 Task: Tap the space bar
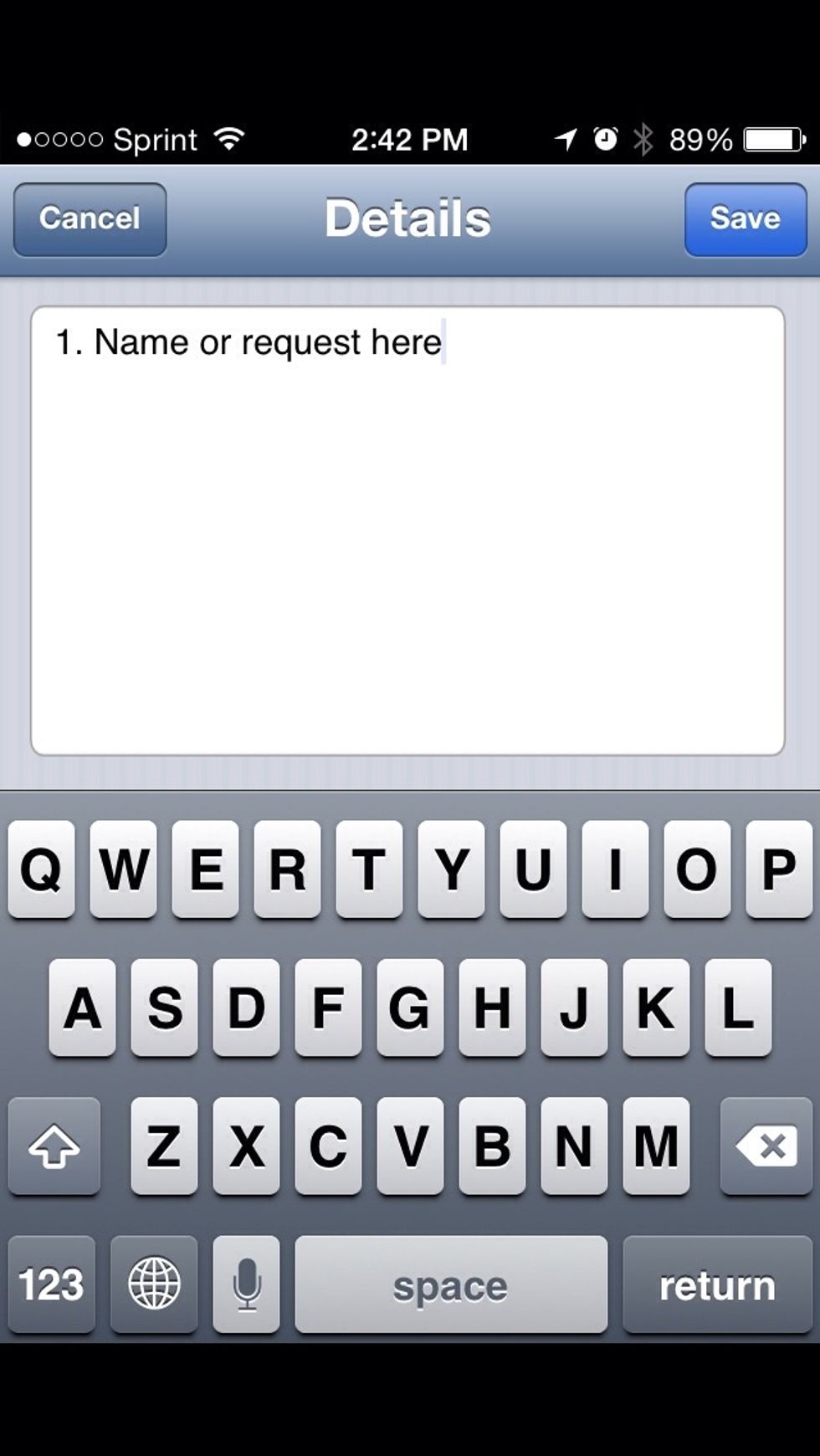tap(451, 1284)
